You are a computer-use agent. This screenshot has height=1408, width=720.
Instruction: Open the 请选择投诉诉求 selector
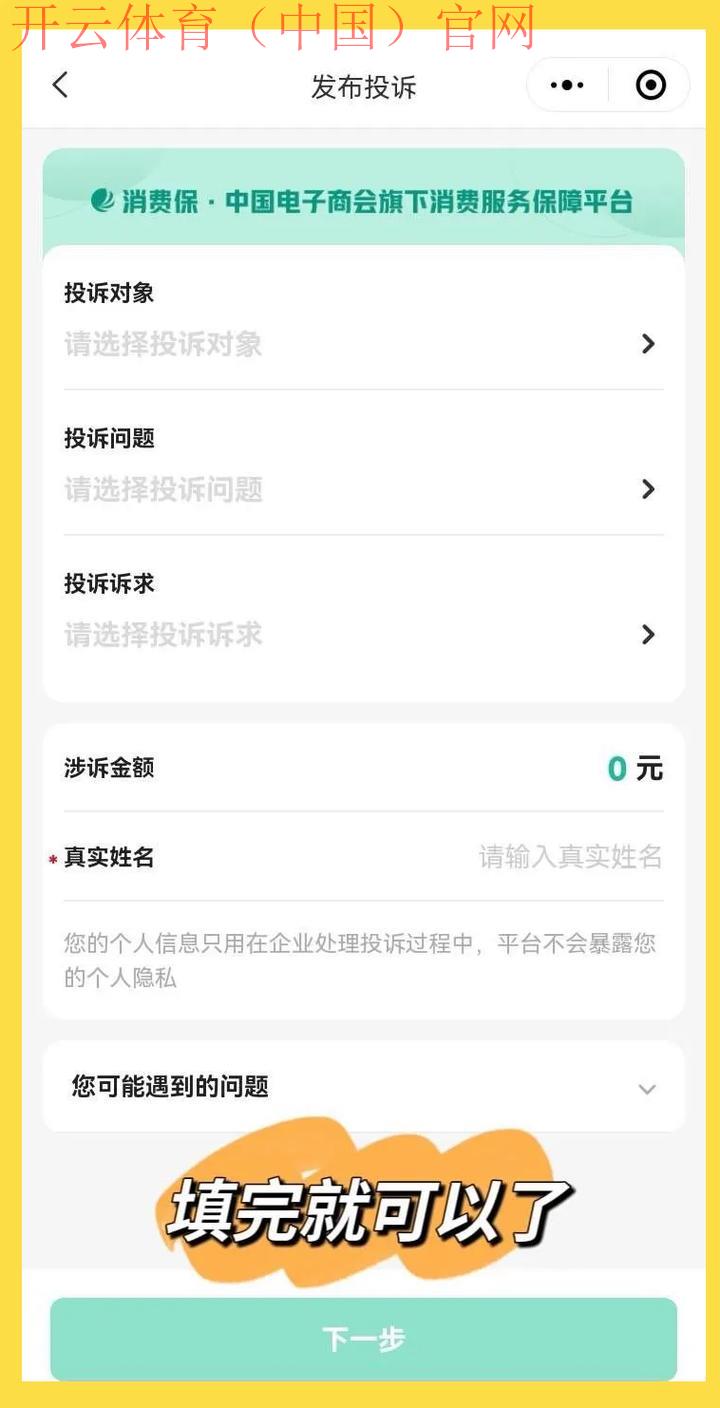[x=300, y=635]
